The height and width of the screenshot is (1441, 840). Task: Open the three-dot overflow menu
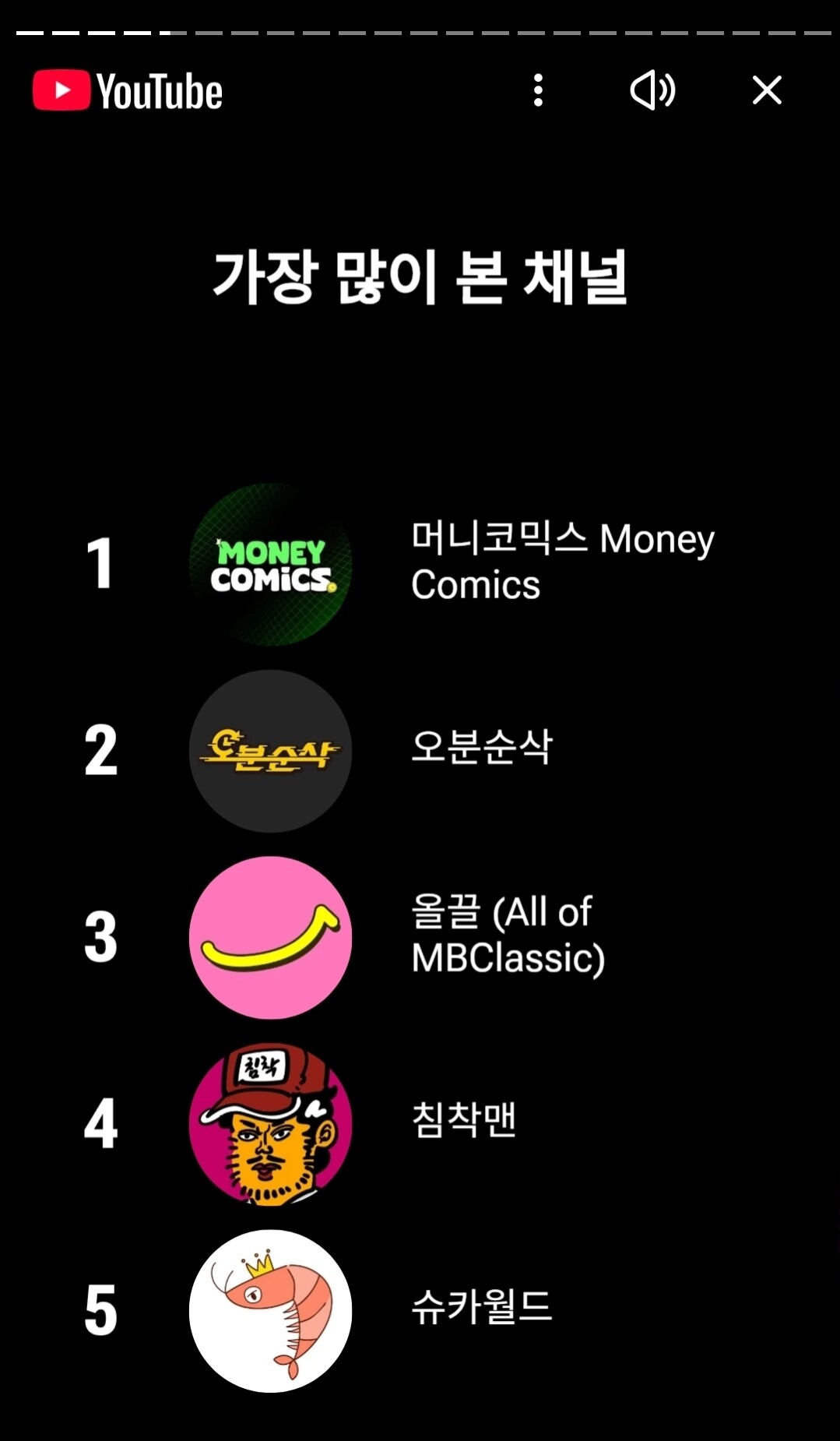point(538,90)
